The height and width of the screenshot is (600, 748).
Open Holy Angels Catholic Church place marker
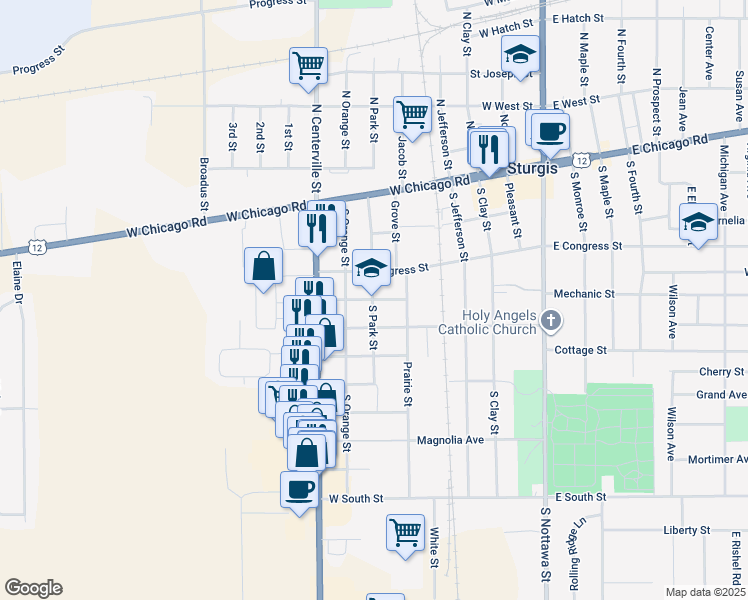549,322
